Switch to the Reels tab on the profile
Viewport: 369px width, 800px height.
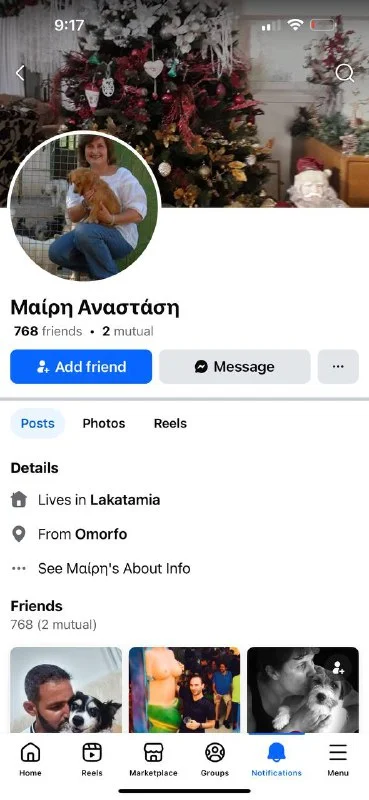click(x=170, y=423)
